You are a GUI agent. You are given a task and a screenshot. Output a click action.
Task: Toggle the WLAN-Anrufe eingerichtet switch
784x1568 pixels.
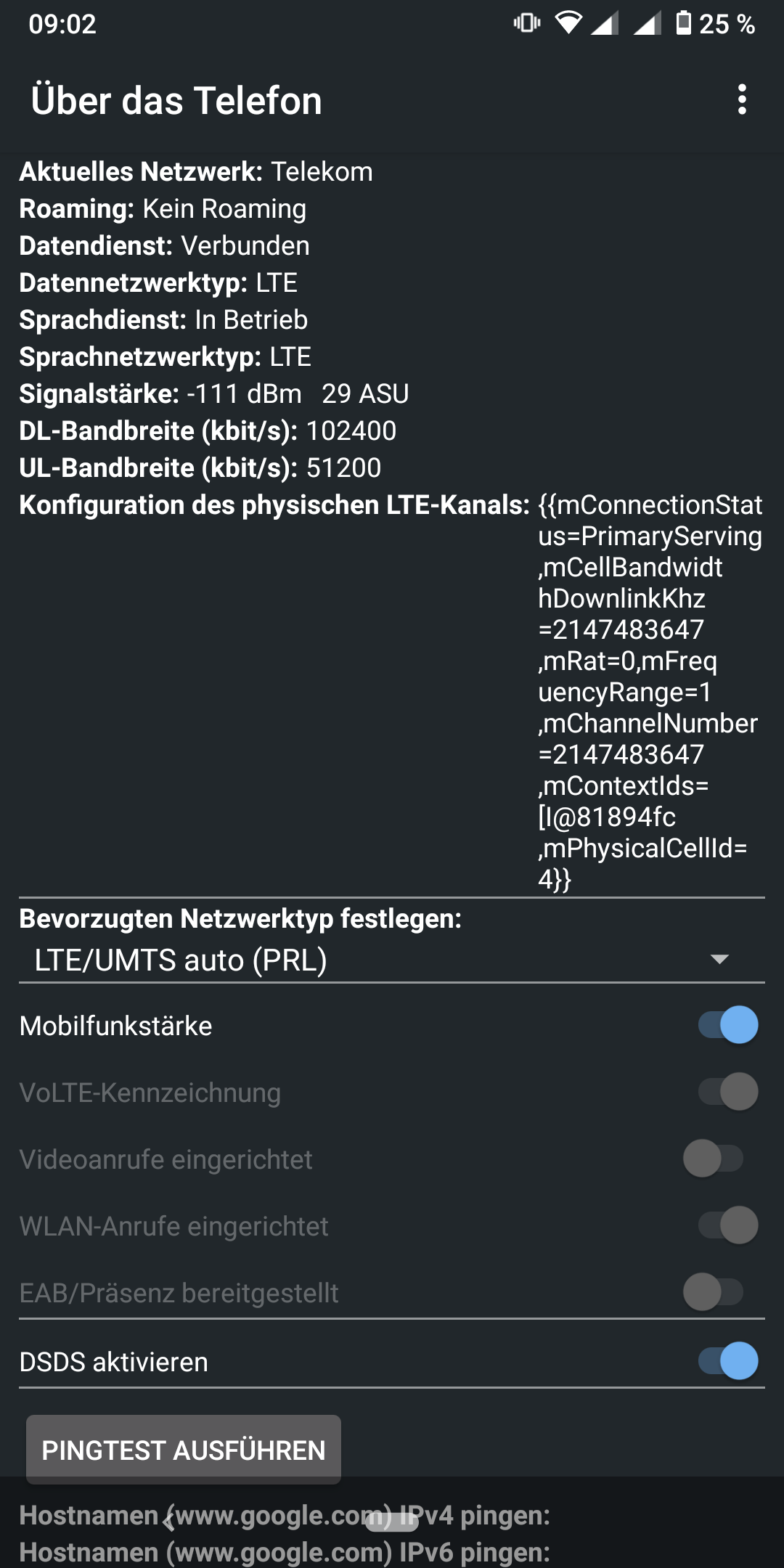[x=728, y=1225]
